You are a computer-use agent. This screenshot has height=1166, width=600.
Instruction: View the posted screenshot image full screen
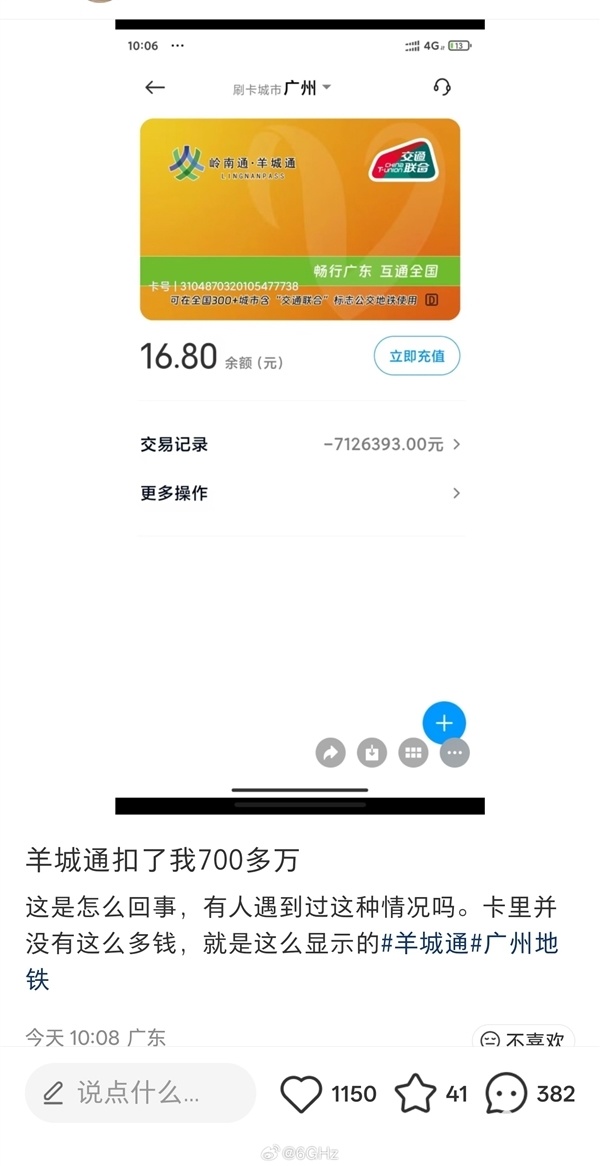click(x=300, y=400)
